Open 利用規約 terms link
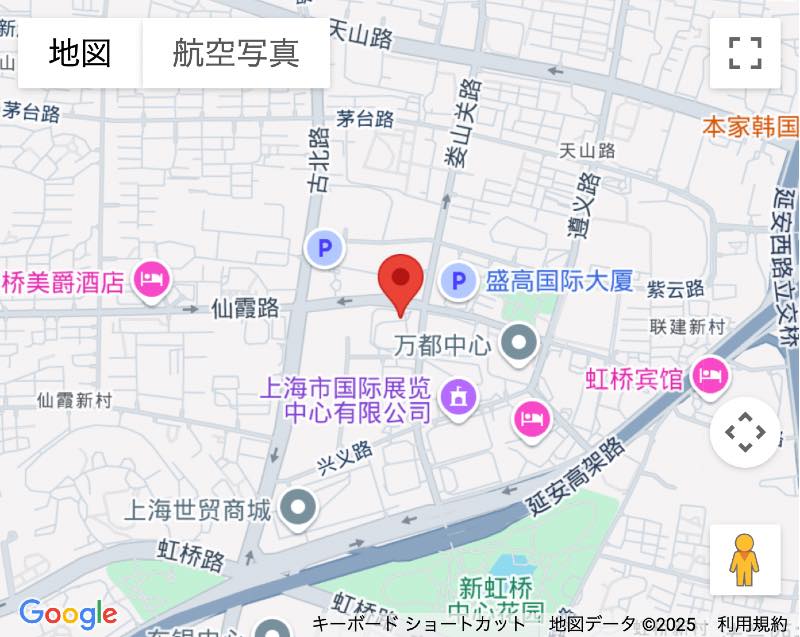Screen dimensions: 800x637 [752, 624]
